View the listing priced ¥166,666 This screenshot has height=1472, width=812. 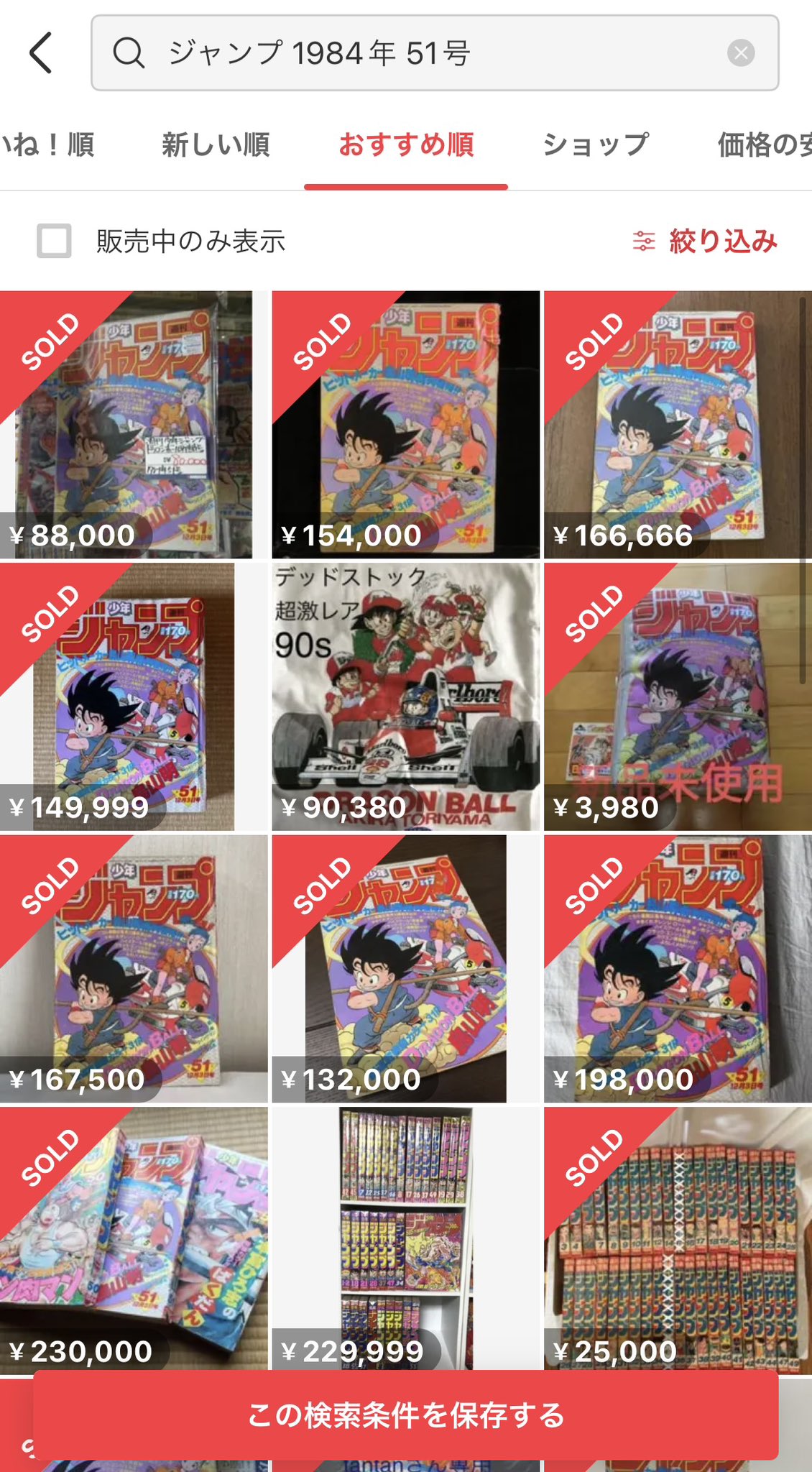678,425
